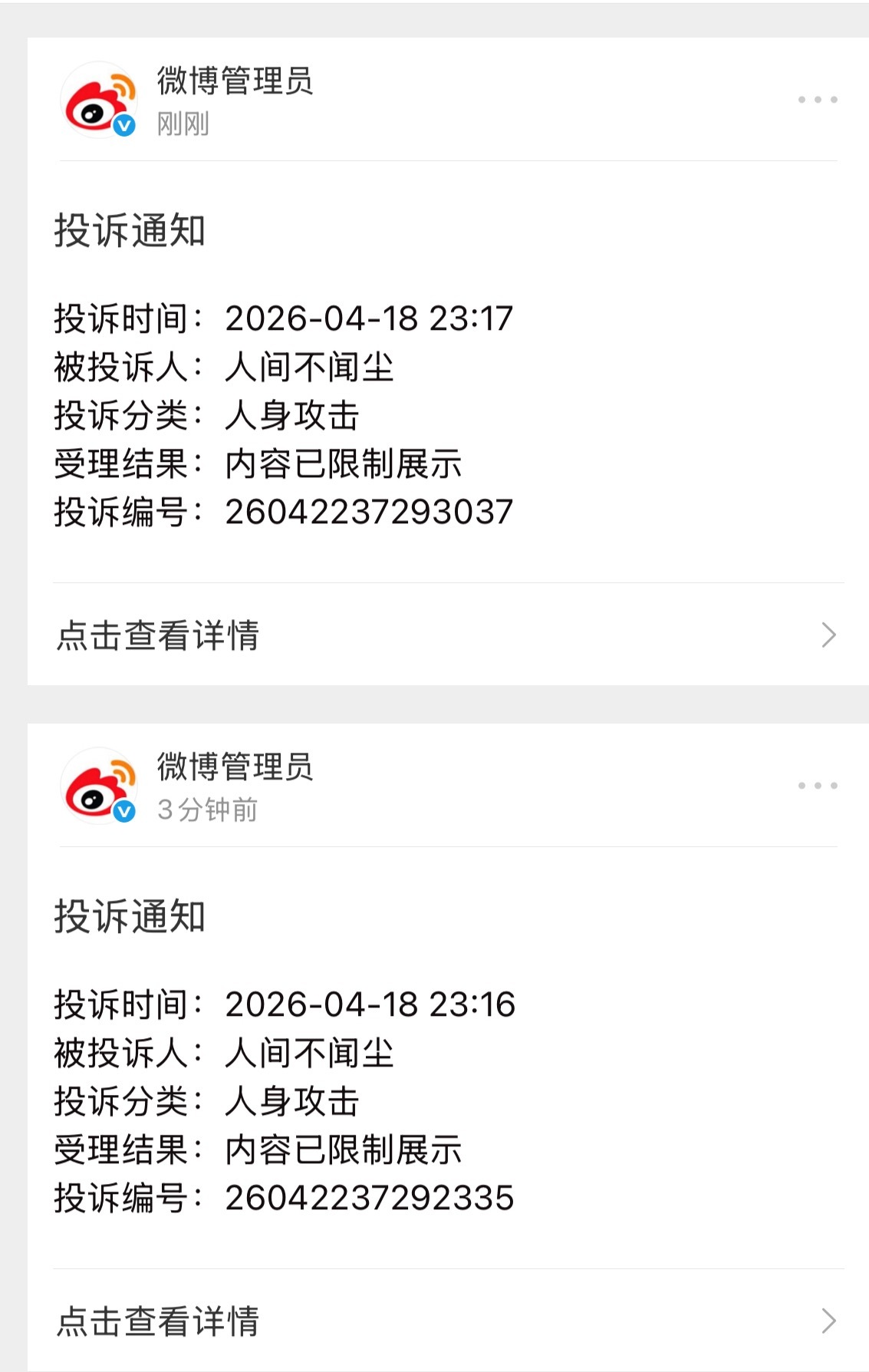Click the Weibo admin avatar on the first notice
Screen dimensions: 869x1372
[x=100, y=98]
